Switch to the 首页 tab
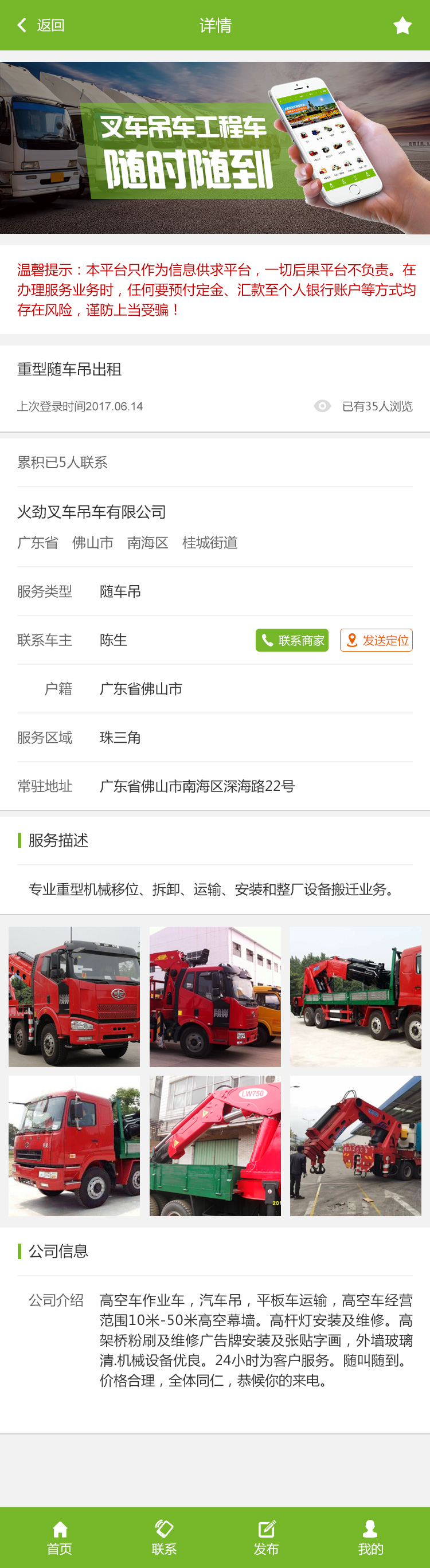Image resolution: width=430 pixels, height=1568 pixels. [x=59, y=1537]
